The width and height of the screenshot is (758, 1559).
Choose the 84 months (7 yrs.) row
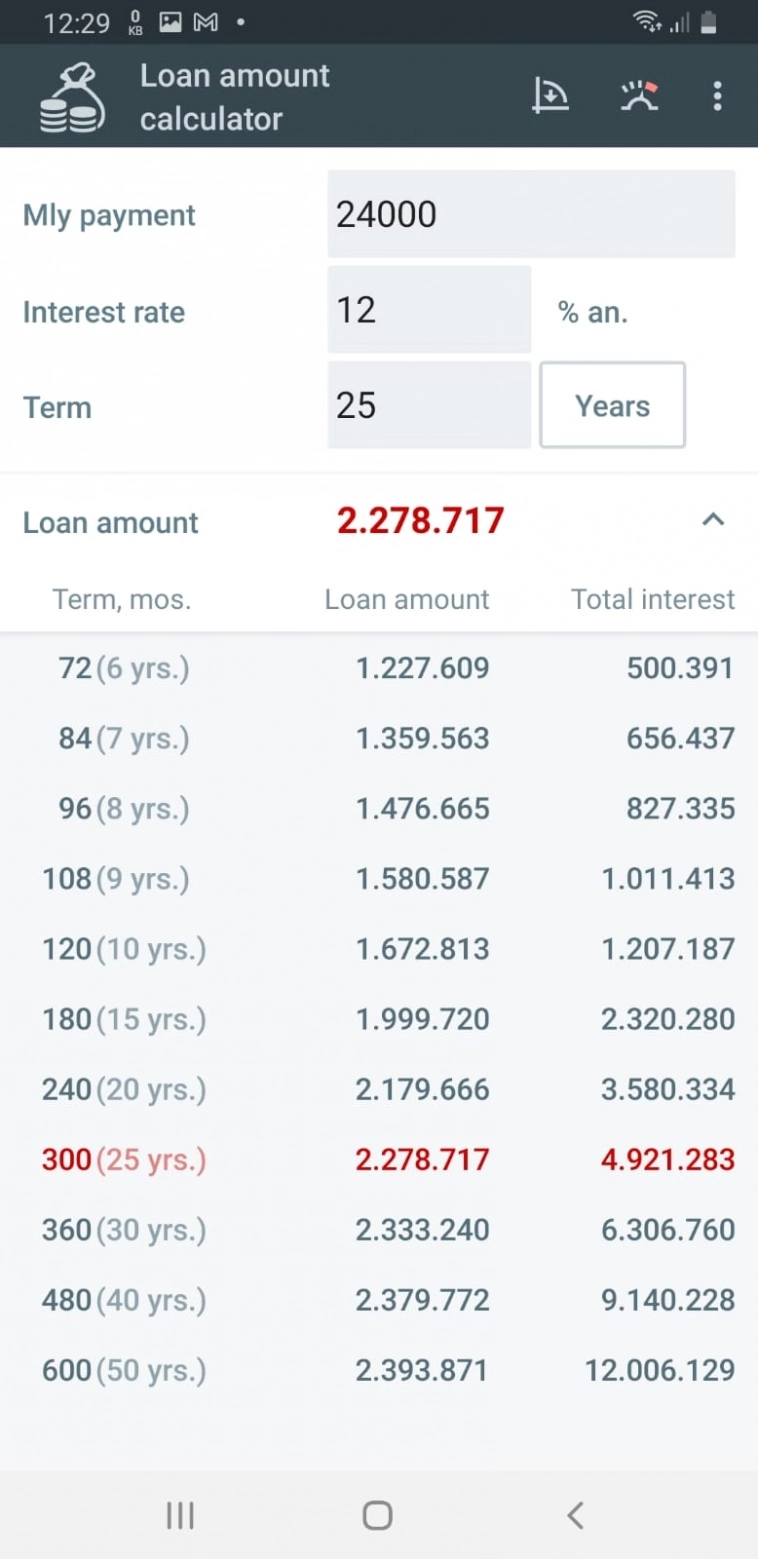click(x=379, y=738)
